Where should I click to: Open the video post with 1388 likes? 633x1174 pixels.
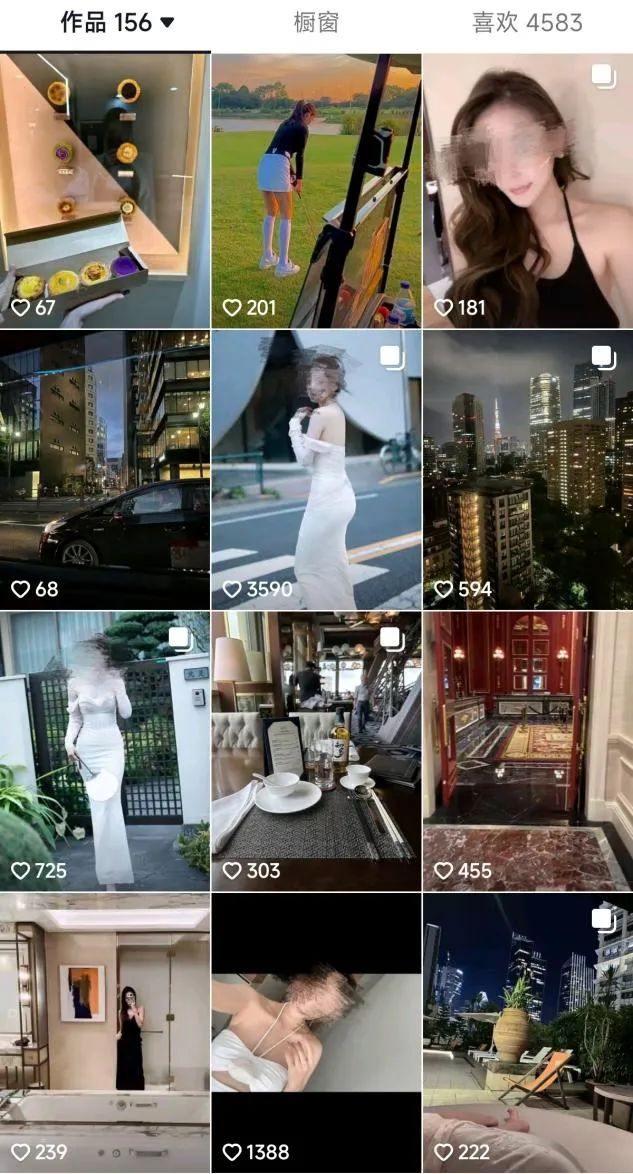(316, 1033)
